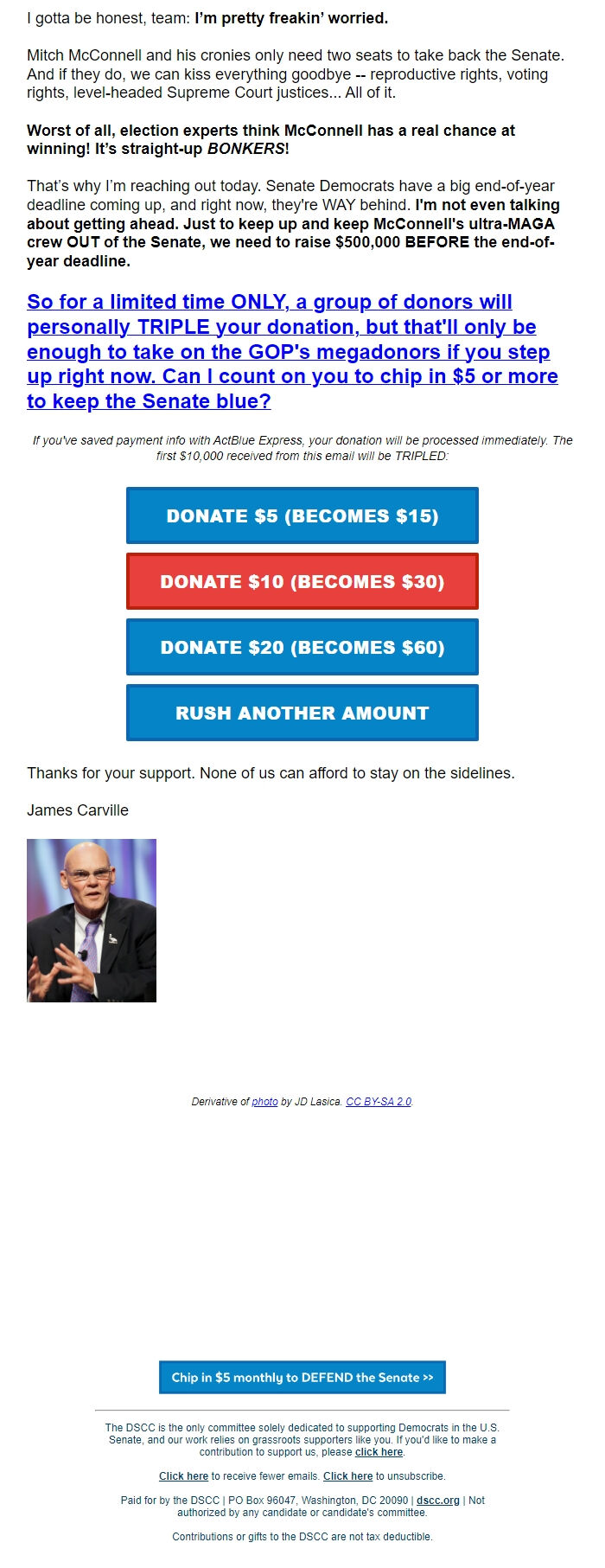Choose the red Donate $10 button
605x1568 pixels.
pyautogui.click(x=302, y=582)
